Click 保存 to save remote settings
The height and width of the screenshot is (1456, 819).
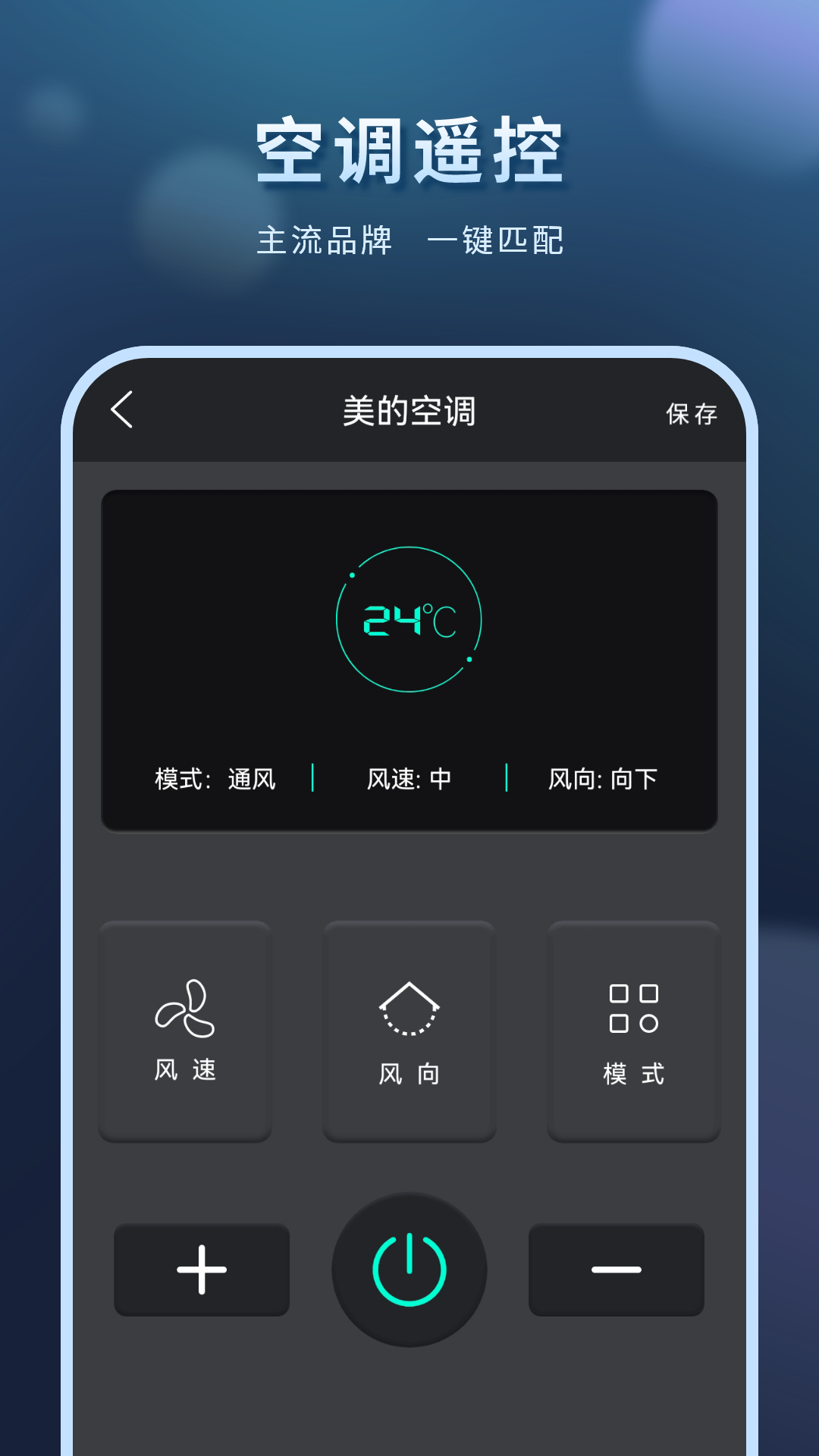pyautogui.click(x=692, y=413)
